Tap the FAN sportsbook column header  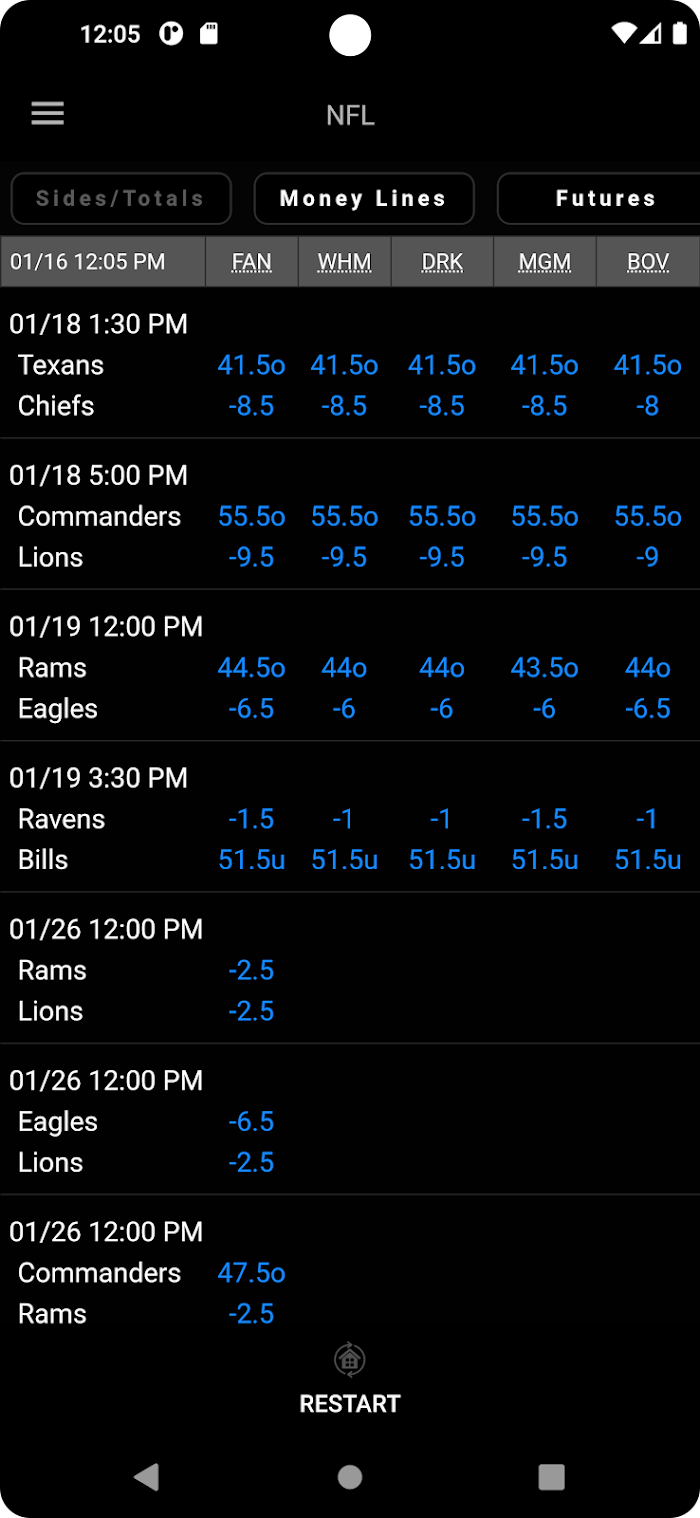coord(252,262)
